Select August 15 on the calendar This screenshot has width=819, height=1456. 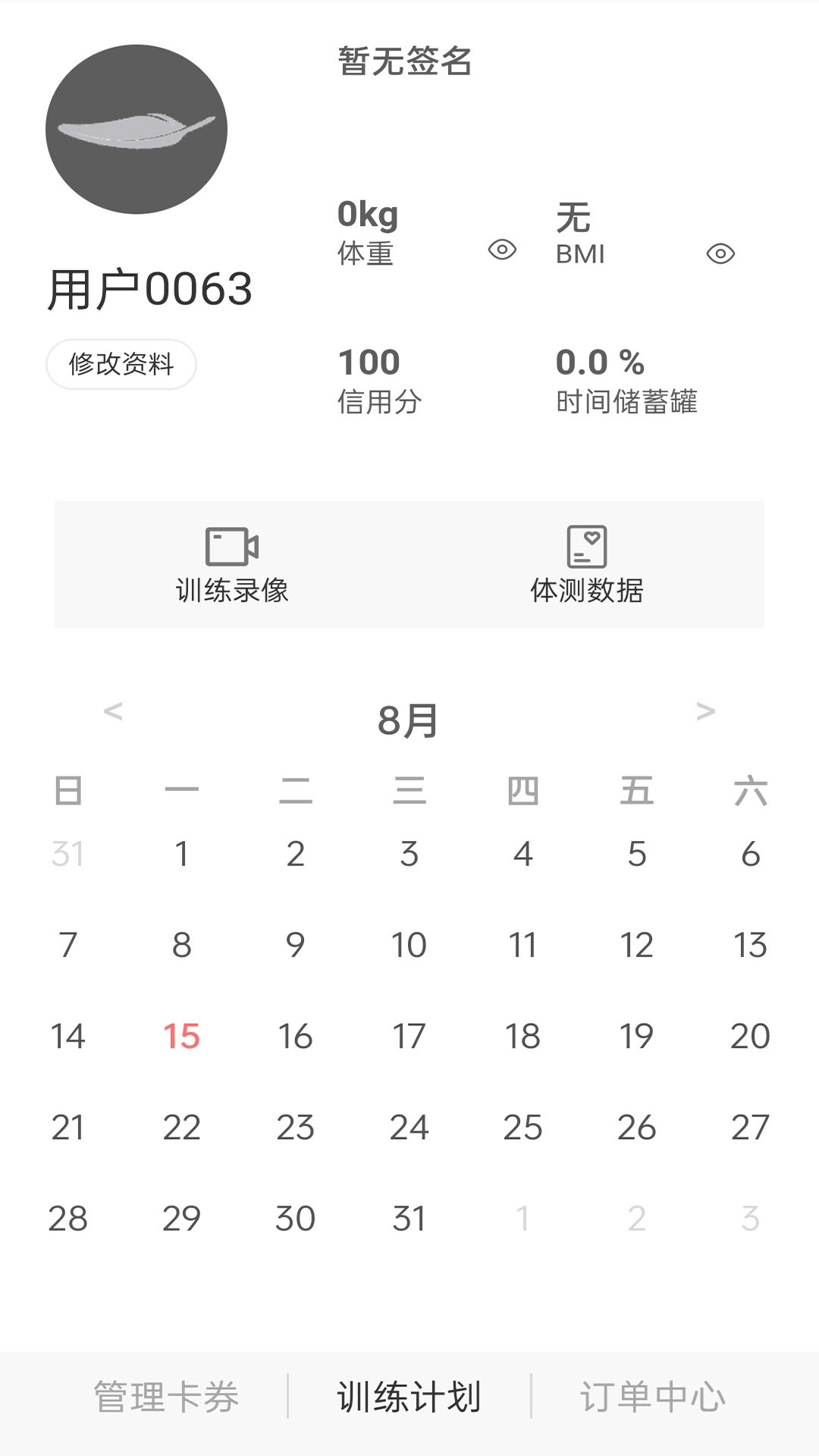click(x=181, y=1036)
